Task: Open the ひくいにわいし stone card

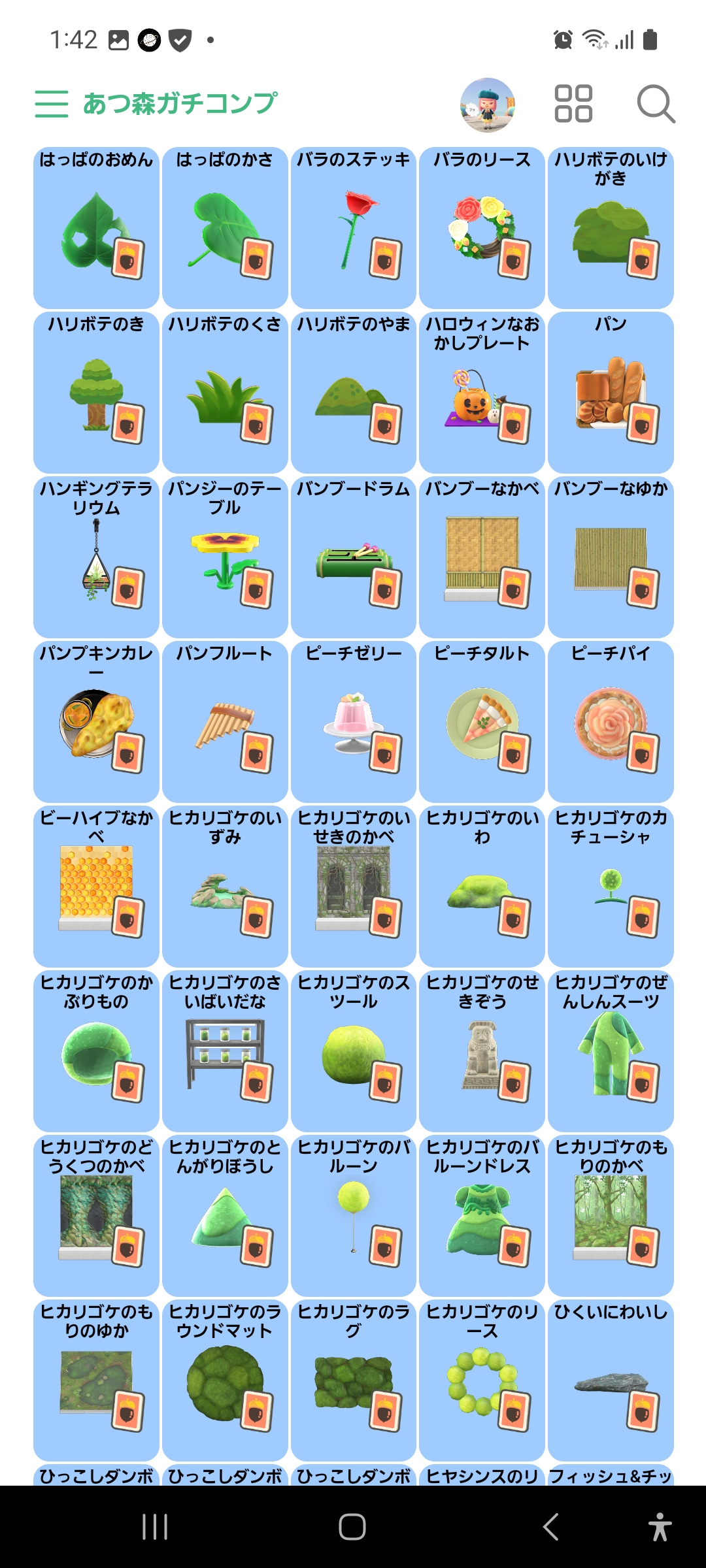Action: (x=611, y=1380)
